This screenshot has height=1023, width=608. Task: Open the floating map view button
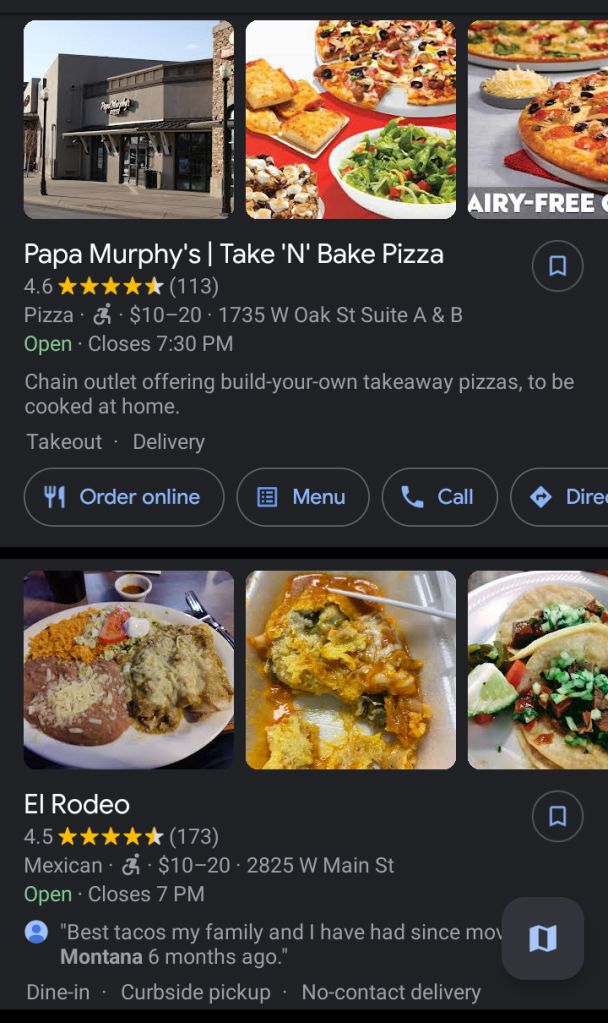(x=542, y=938)
